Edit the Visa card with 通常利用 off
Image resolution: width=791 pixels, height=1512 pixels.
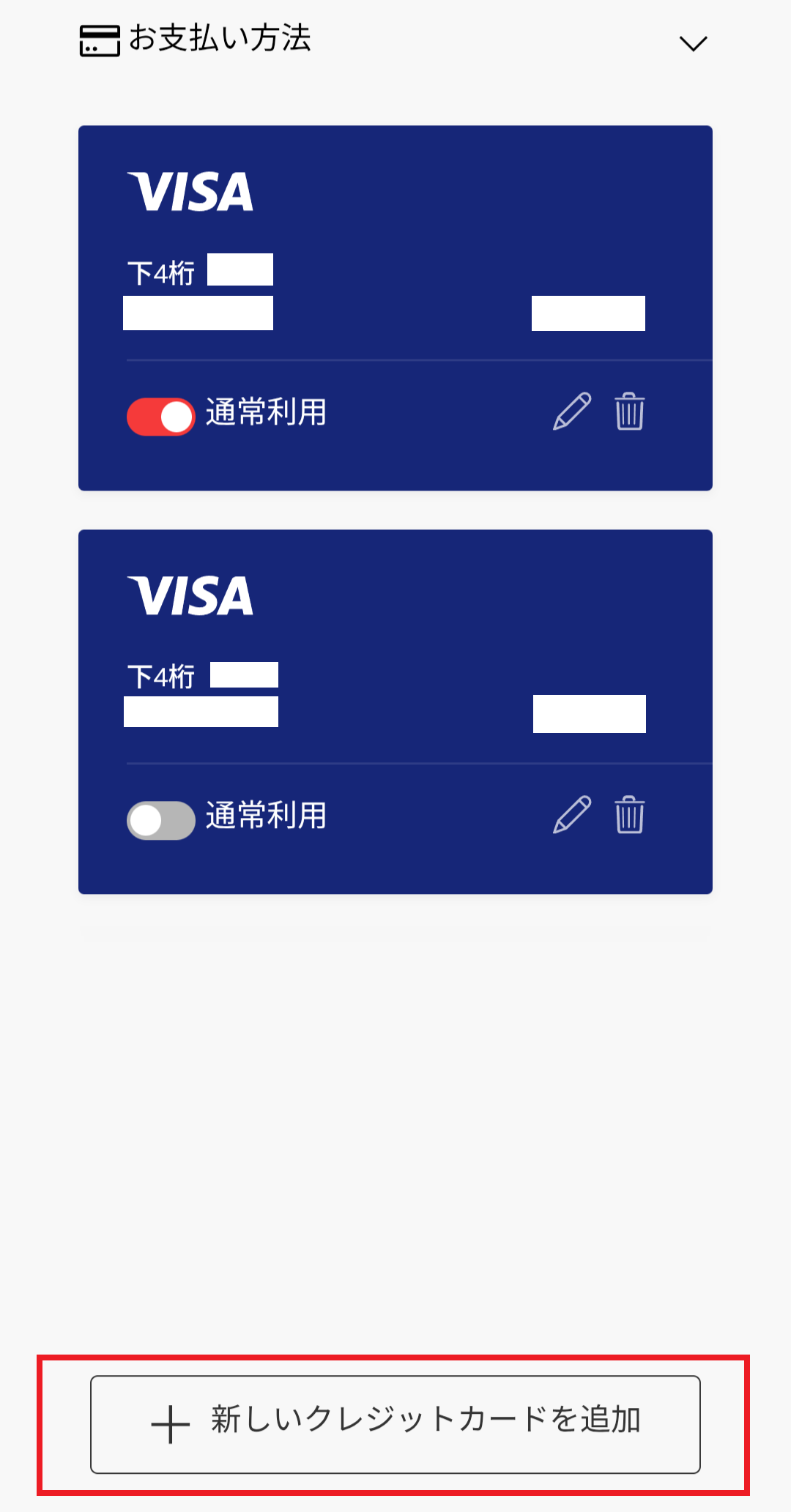(x=572, y=815)
